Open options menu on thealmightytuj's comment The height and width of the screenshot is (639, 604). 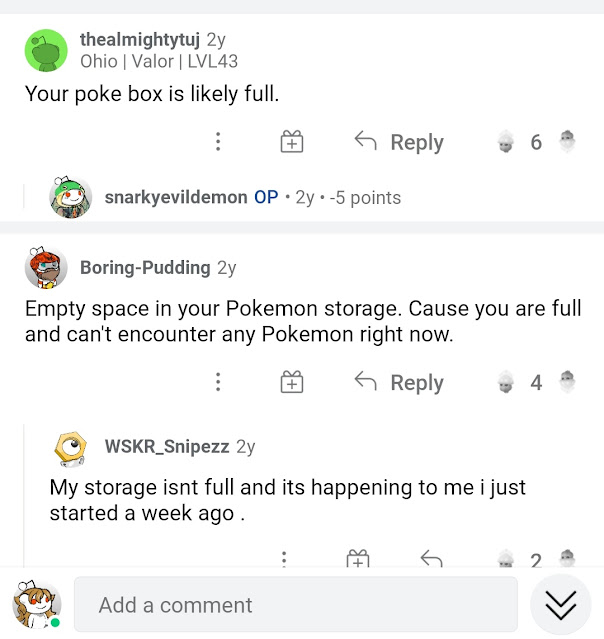coord(218,142)
